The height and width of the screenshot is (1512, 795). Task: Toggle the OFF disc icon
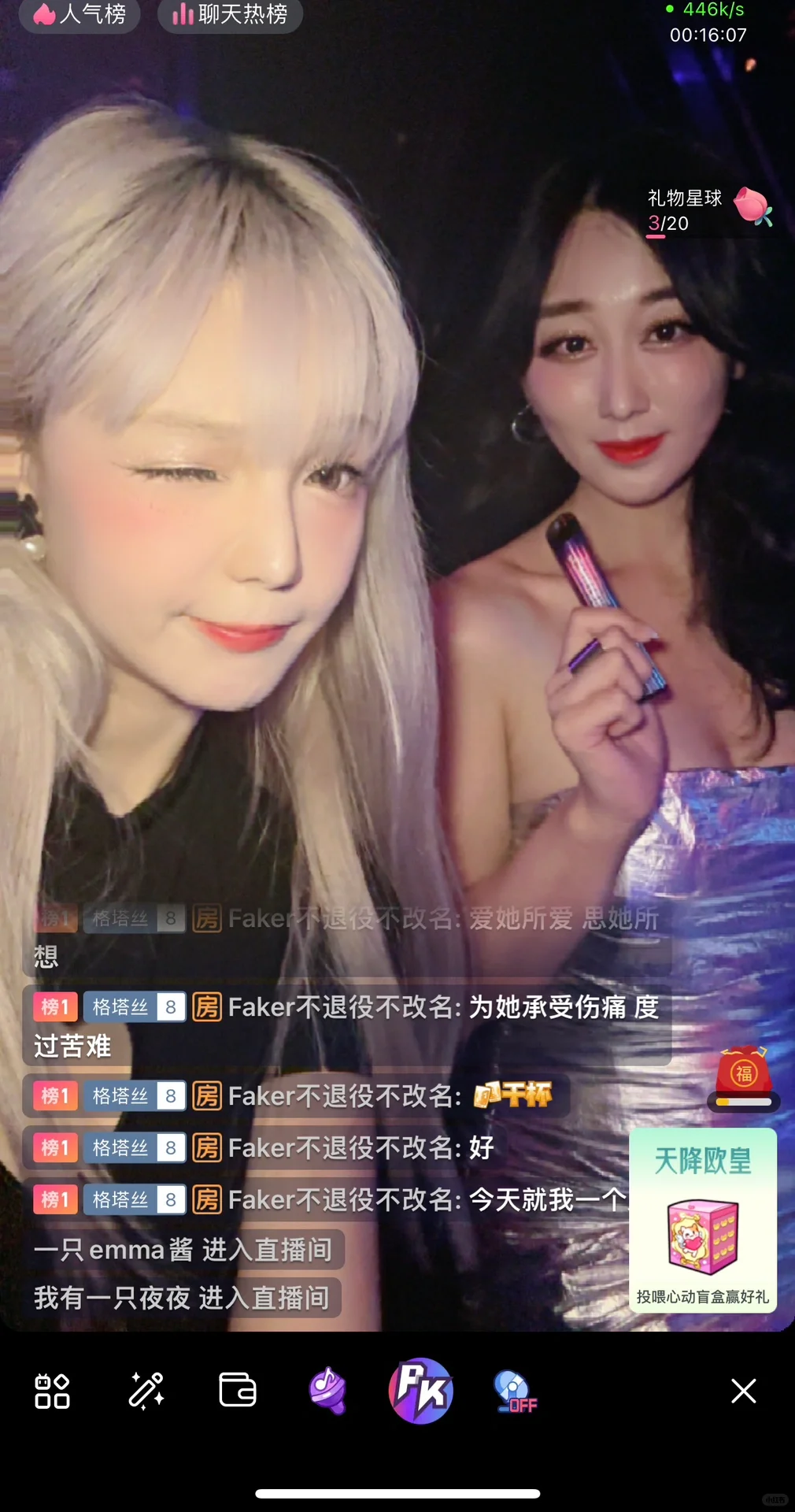pyautogui.click(x=514, y=1392)
